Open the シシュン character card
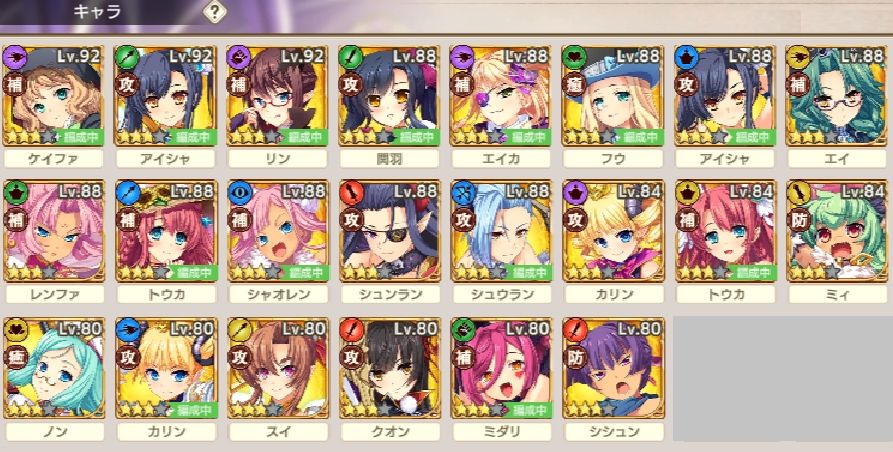The width and height of the screenshot is (893, 452). [613, 370]
